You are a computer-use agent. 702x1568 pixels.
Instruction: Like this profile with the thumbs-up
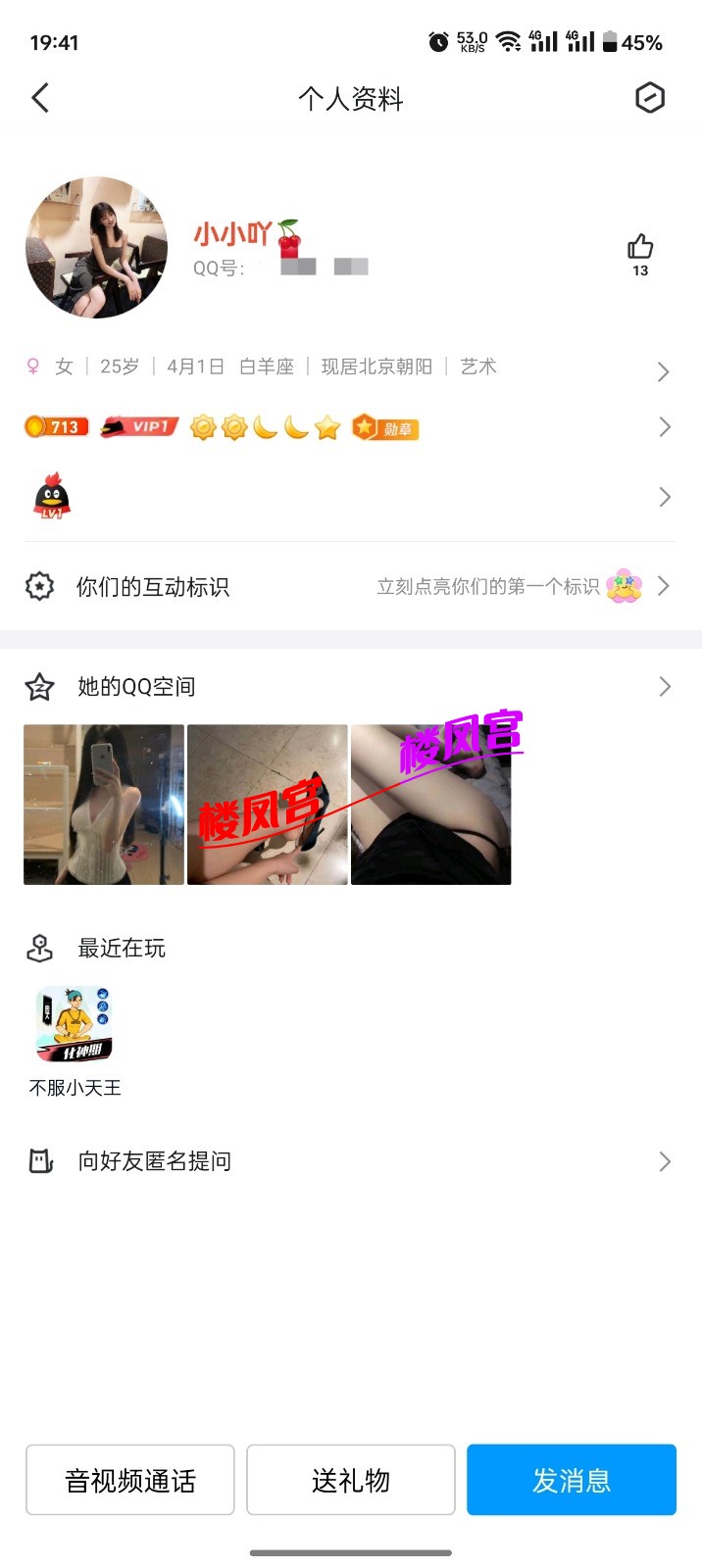pos(640,248)
